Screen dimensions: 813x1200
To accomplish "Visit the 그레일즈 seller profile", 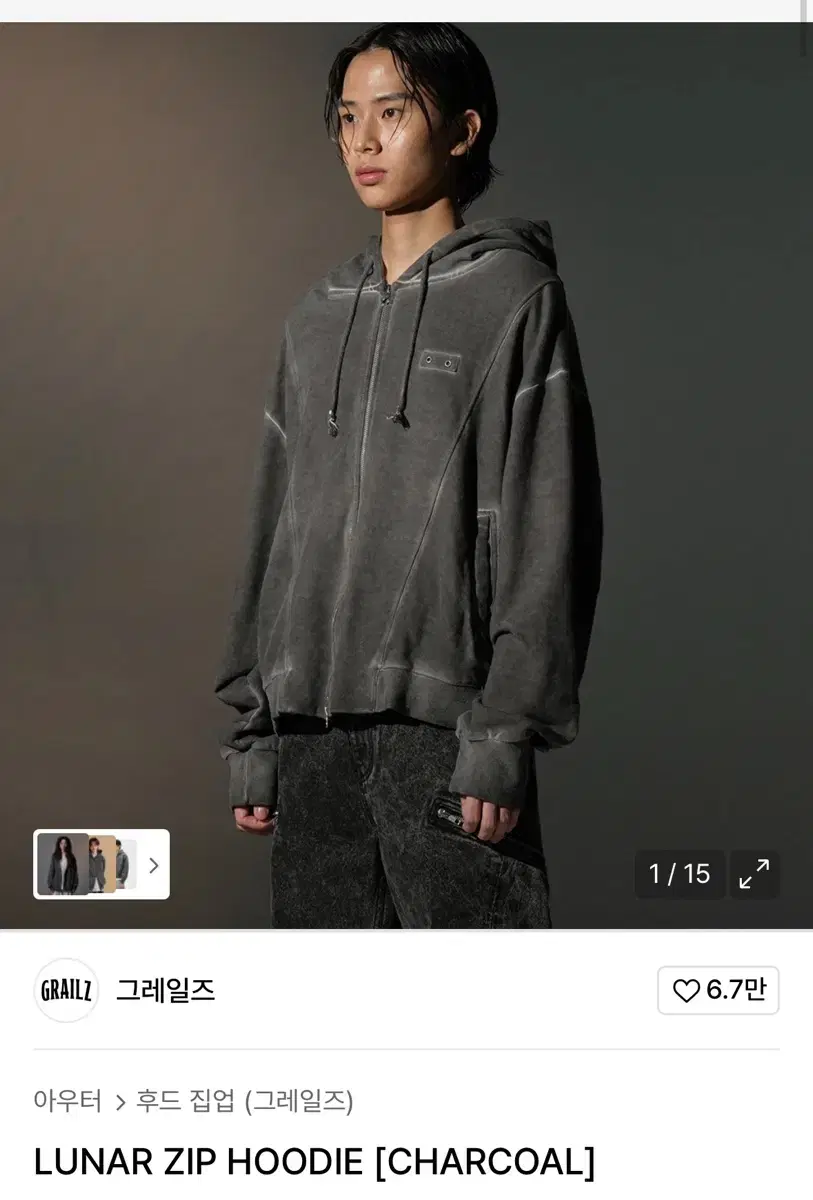I will point(168,990).
